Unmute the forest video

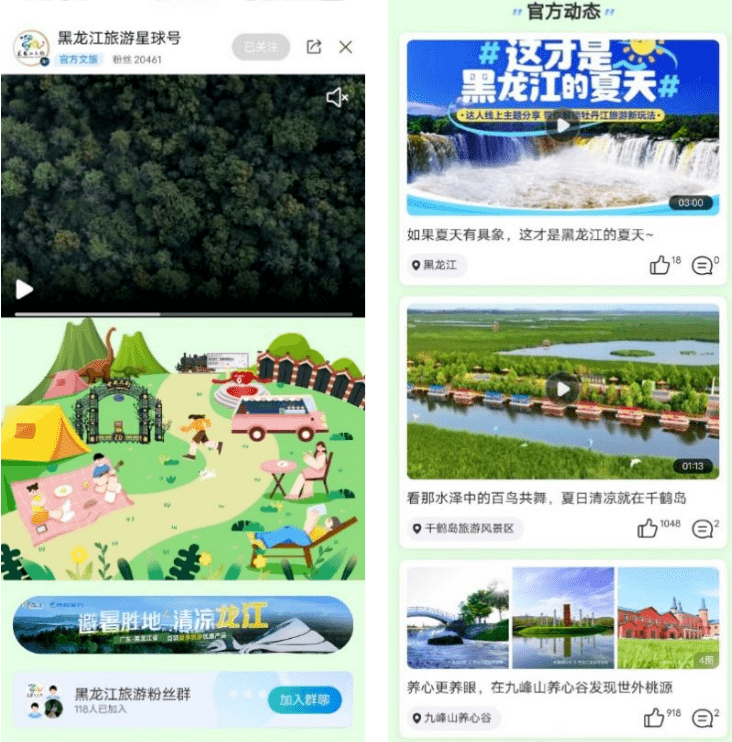coord(337,97)
